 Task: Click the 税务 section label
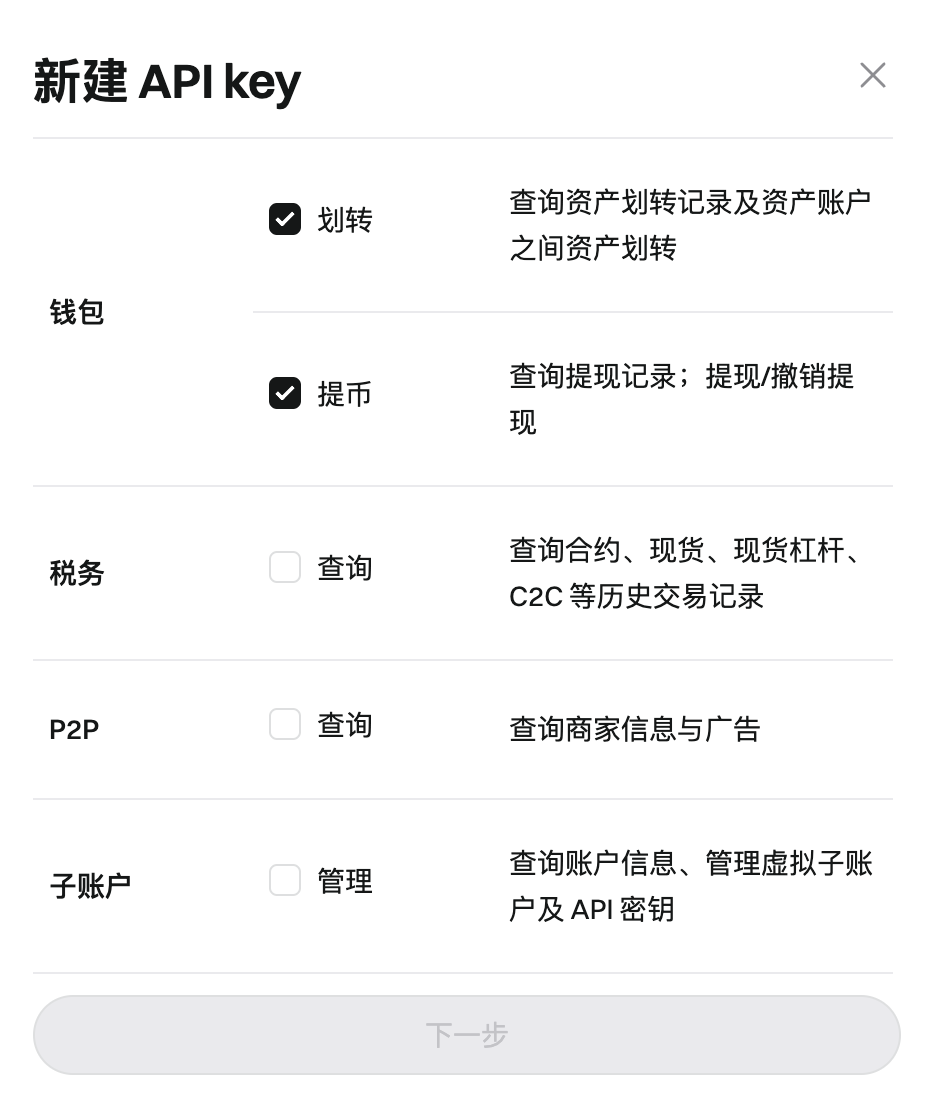(x=76, y=573)
